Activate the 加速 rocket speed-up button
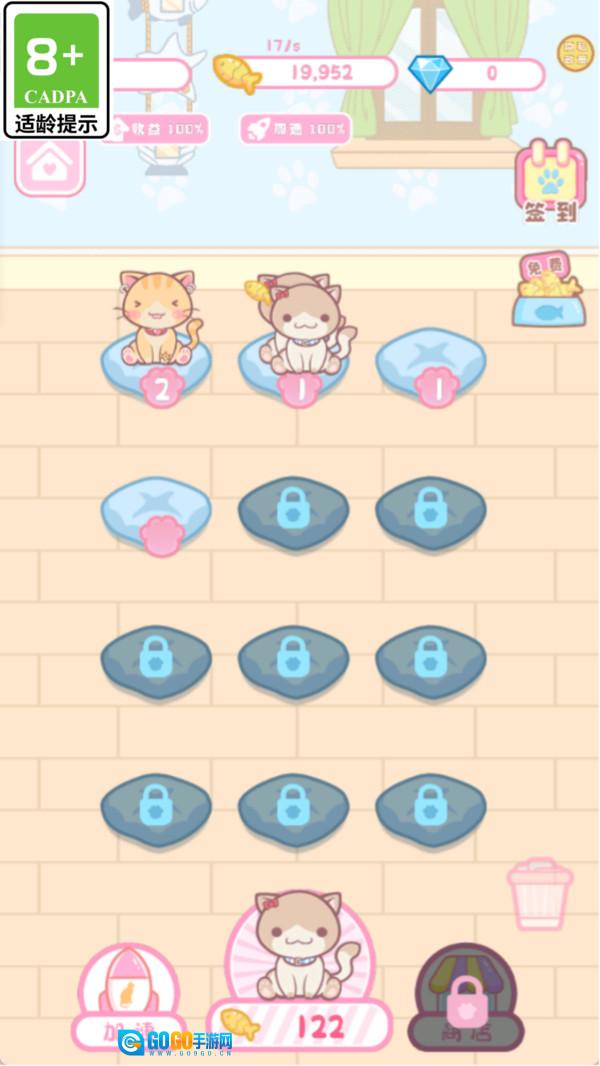Viewport: 600px width, 1066px height. click(128, 997)
